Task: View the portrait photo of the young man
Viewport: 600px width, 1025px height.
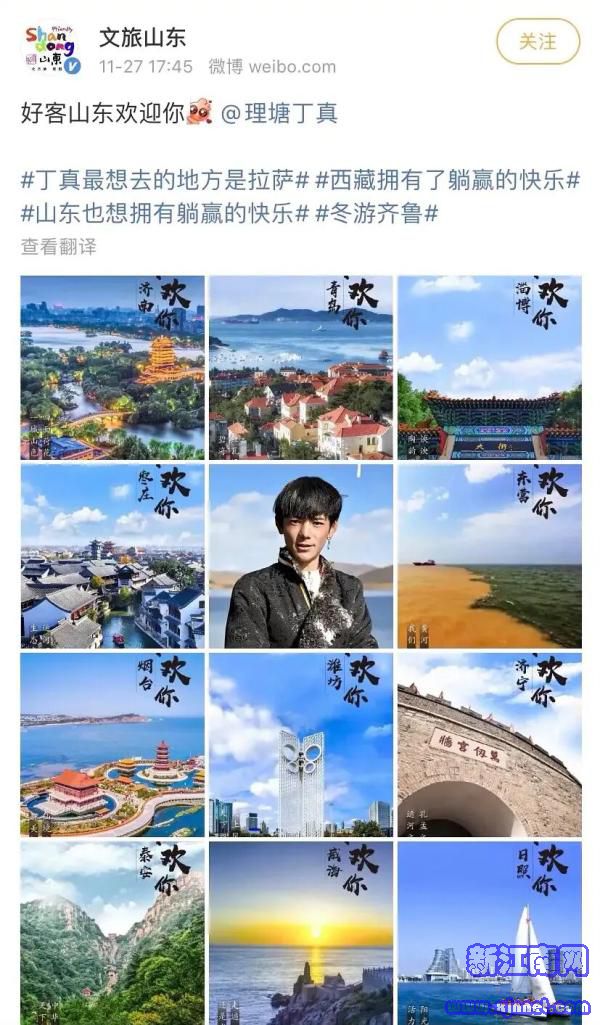Action: point(301,555)
